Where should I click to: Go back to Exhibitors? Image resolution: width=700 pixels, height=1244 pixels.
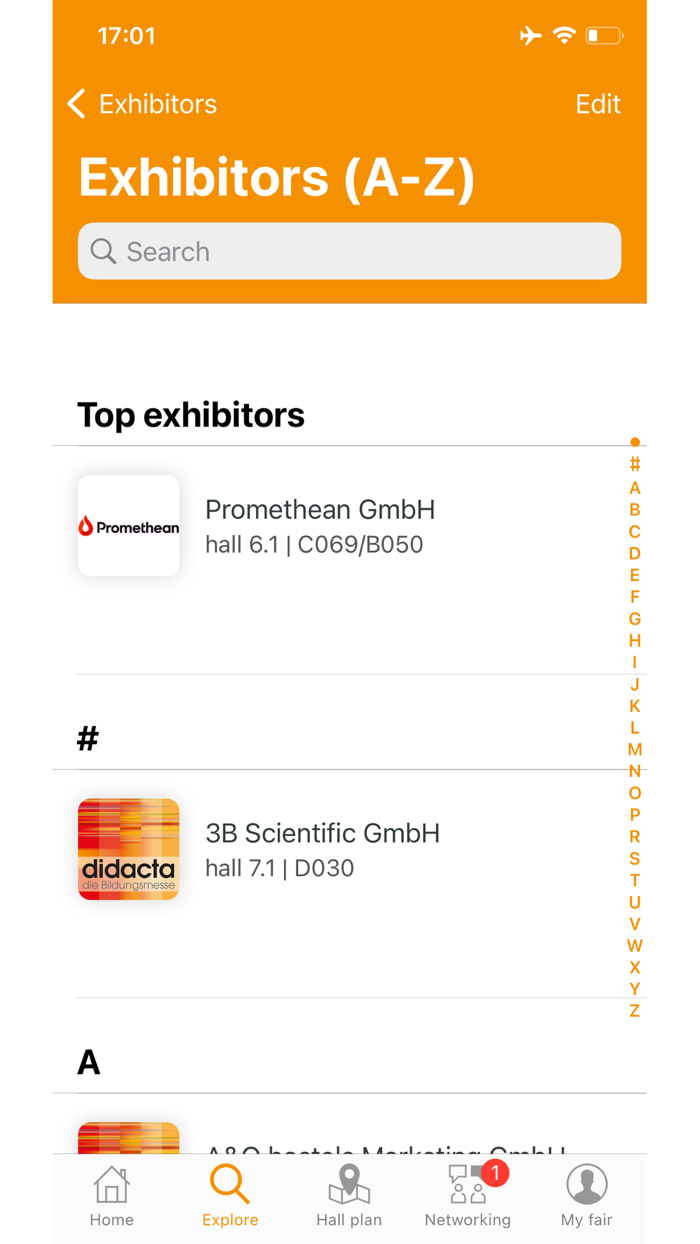pyautogui.click(x=142, y=104)
